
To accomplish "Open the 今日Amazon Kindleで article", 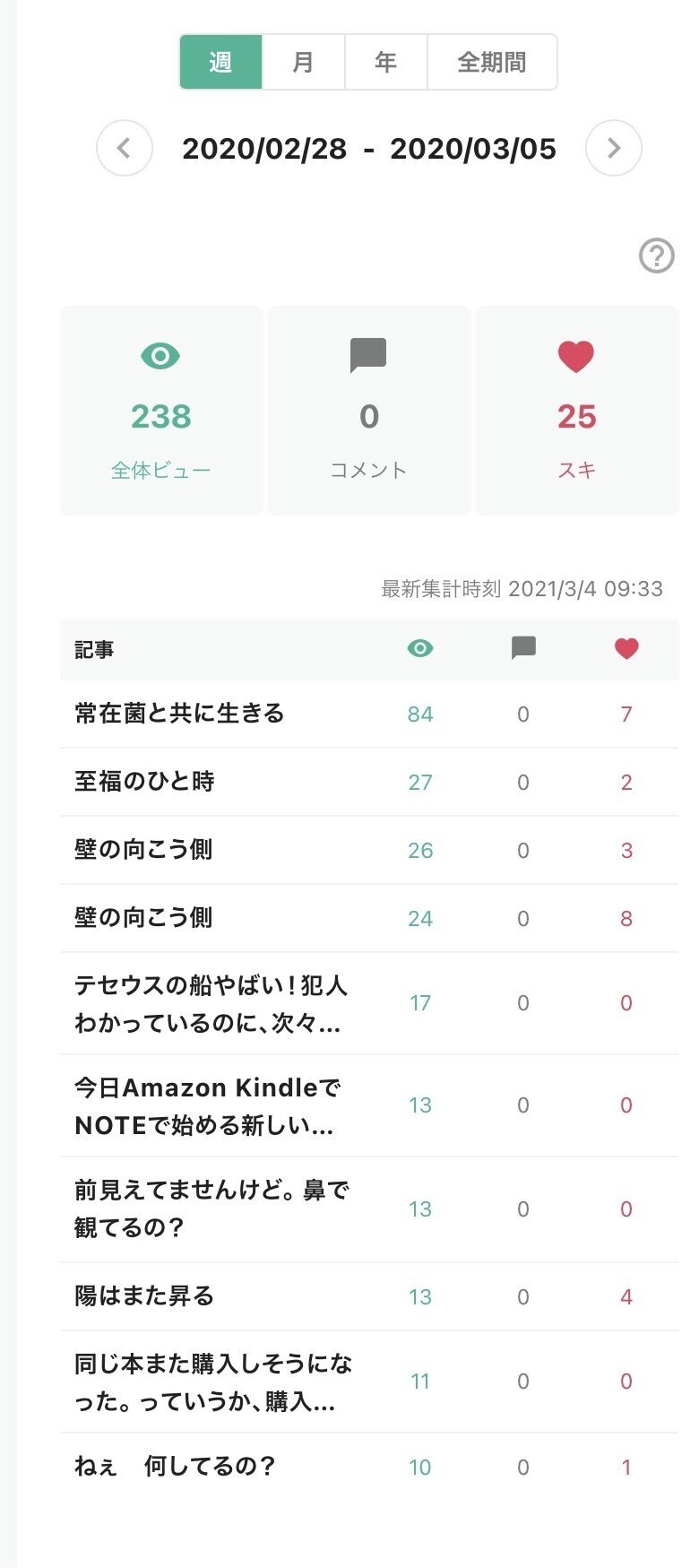I will pos(208,1105).
